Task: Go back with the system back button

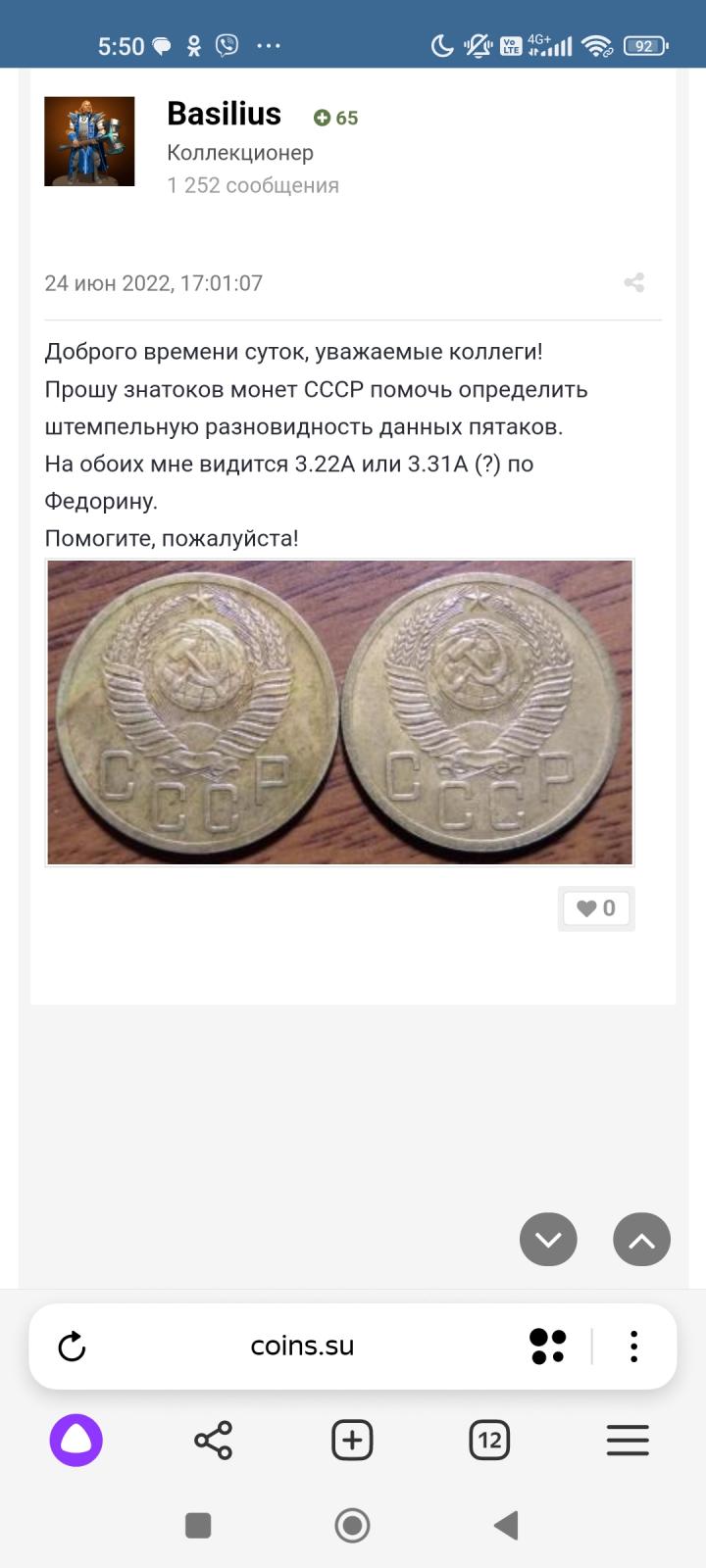Action: tap(506, 1526)
